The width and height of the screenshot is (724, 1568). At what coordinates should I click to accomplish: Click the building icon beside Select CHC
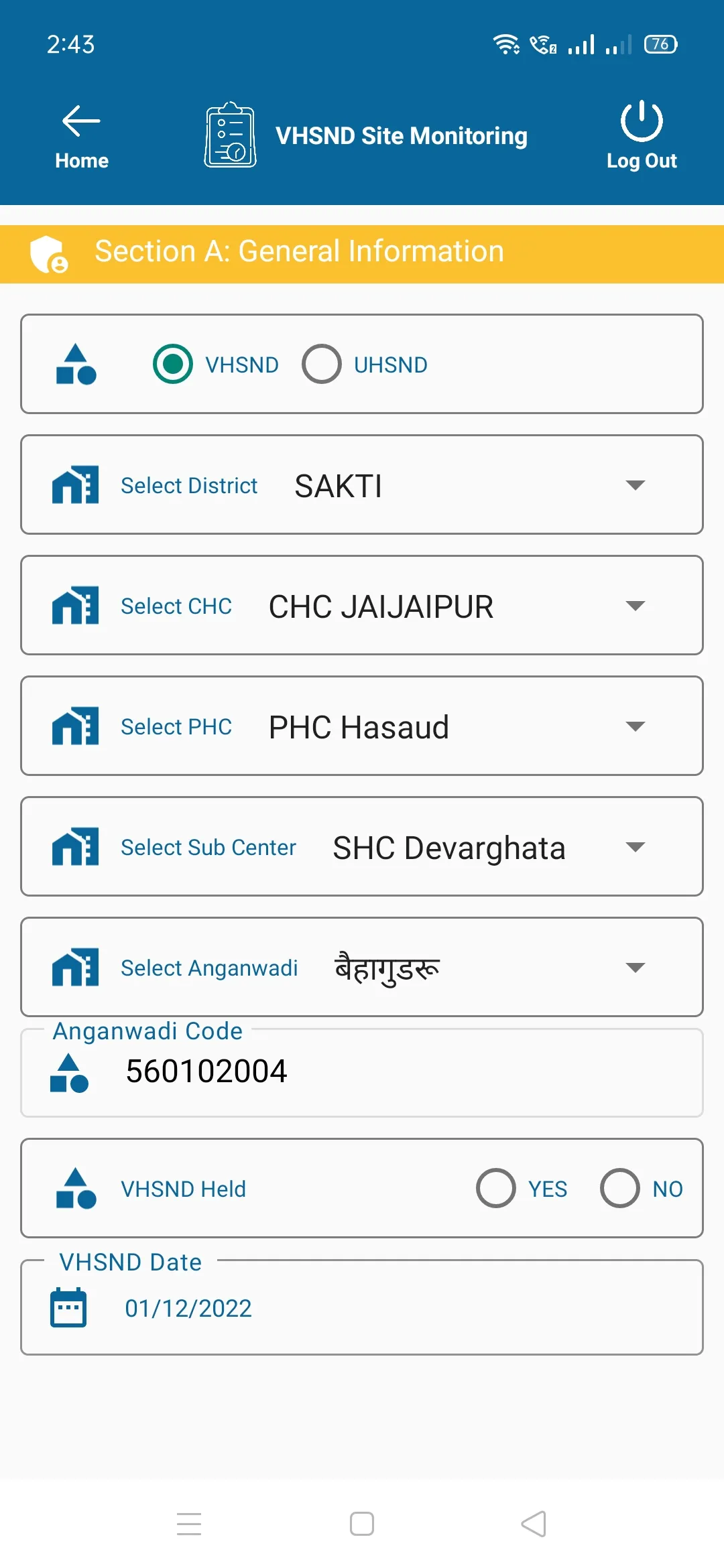75,605
